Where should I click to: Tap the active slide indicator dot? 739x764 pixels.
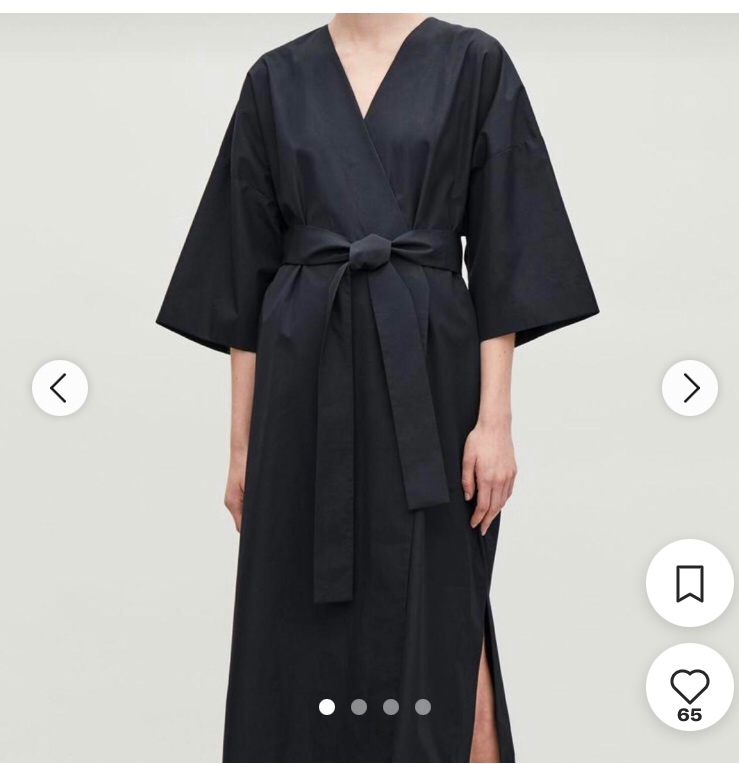327,707
